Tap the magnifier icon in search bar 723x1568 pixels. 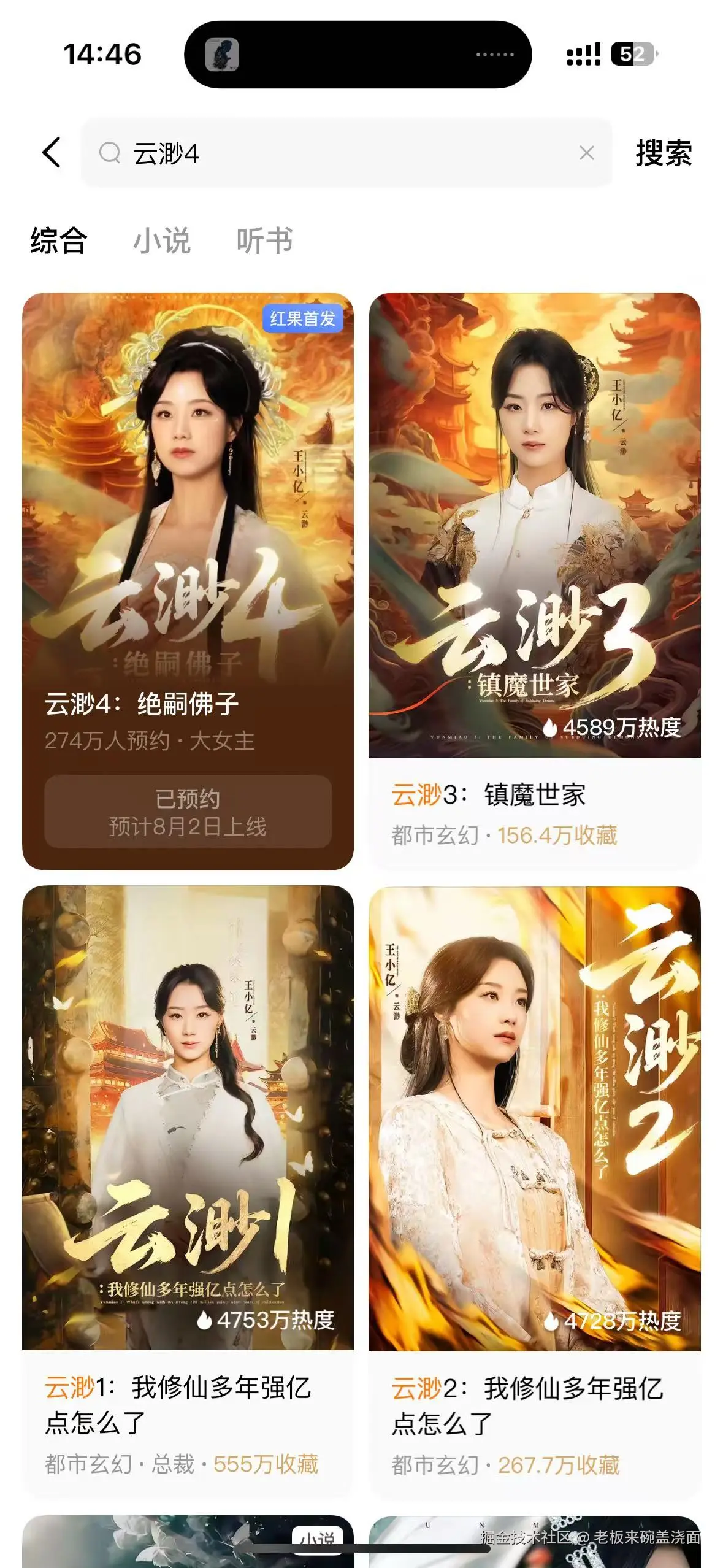109,153
